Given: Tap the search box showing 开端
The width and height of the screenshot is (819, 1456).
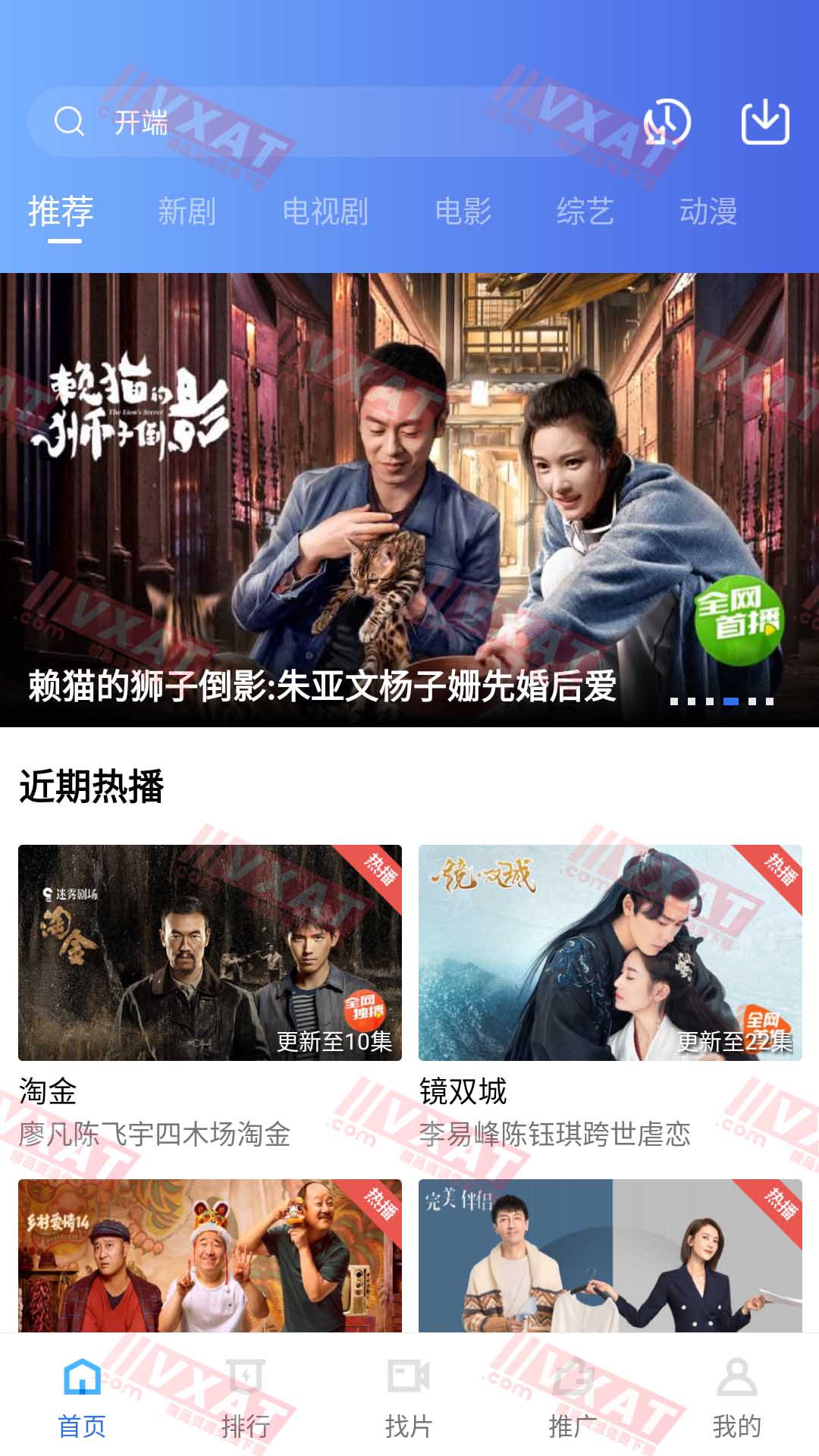Looking at the screenshot, I should coord(318,121).
